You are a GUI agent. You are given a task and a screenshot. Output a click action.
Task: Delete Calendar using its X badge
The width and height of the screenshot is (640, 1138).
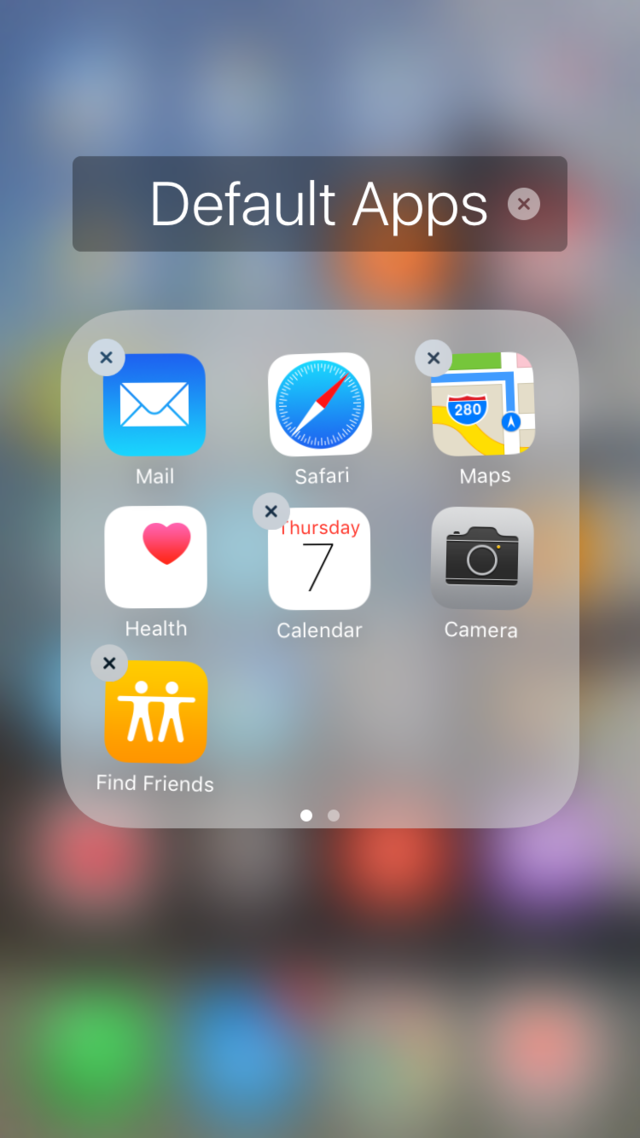click(271, 511)
